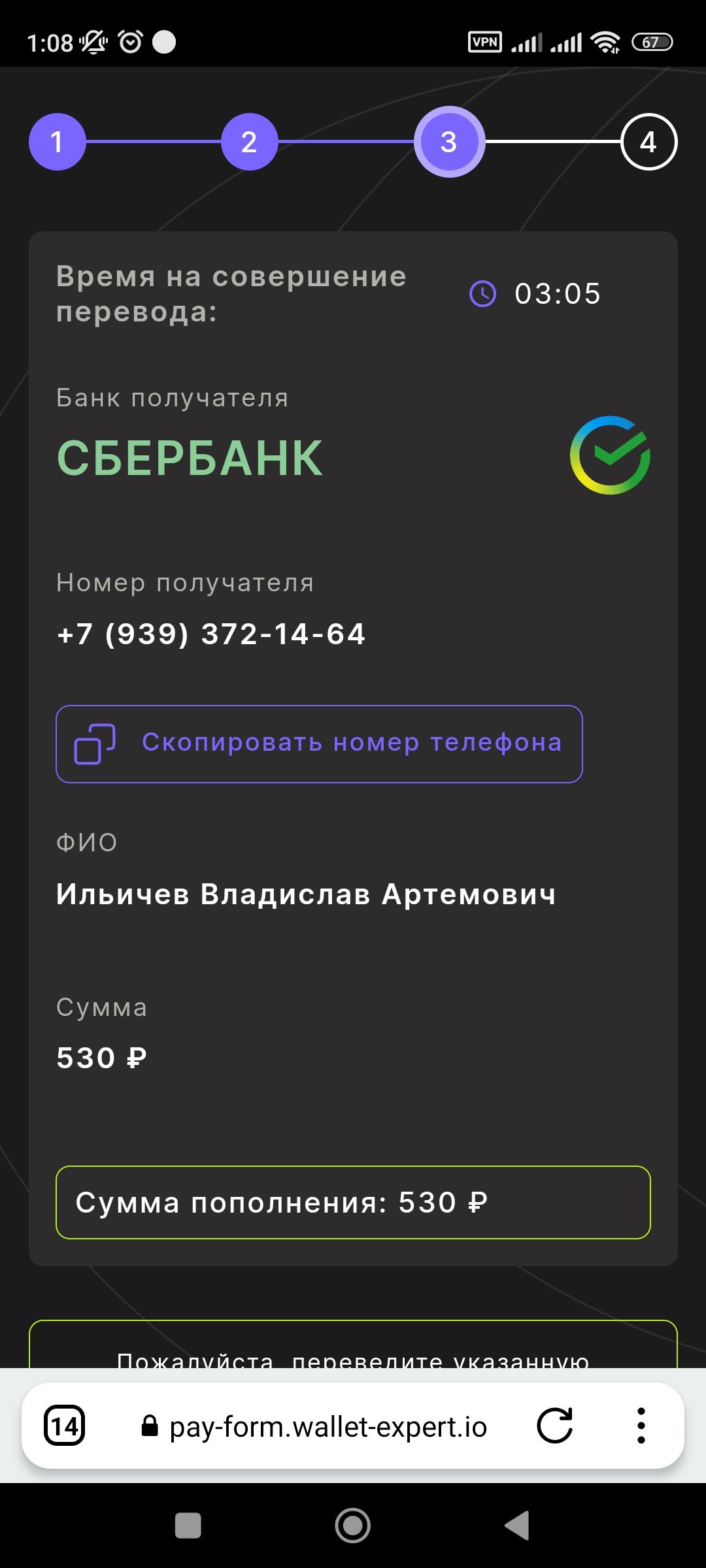Go back with the system back button
The width and height of the screenshot is (706, 1568).
point(518,1526)
